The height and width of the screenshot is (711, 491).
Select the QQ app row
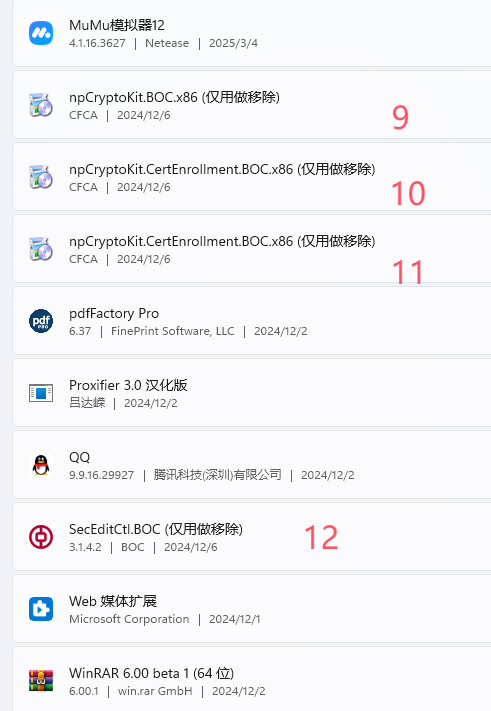(252, 465)
